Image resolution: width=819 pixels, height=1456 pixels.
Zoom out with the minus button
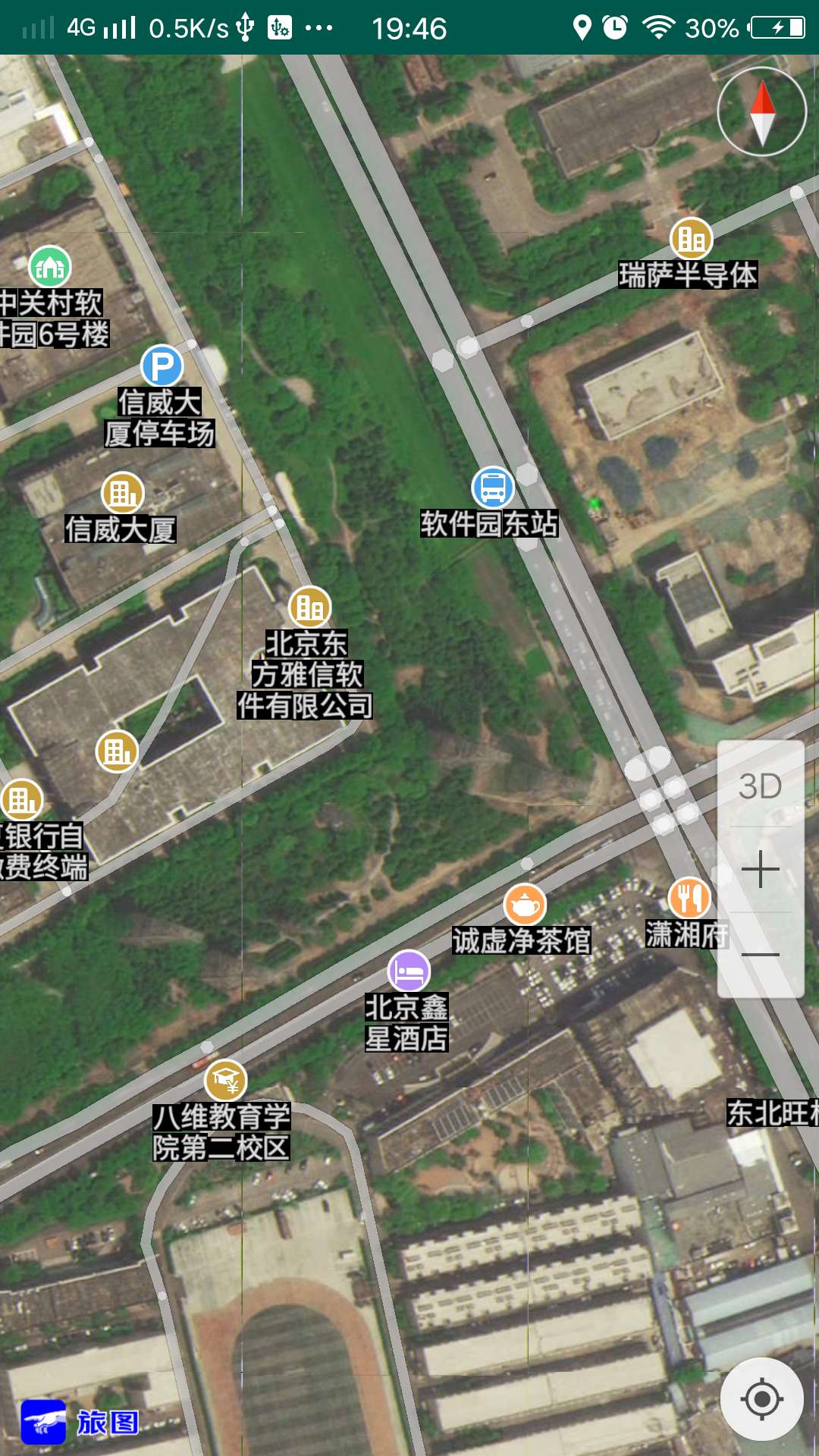tap(761, 954)
